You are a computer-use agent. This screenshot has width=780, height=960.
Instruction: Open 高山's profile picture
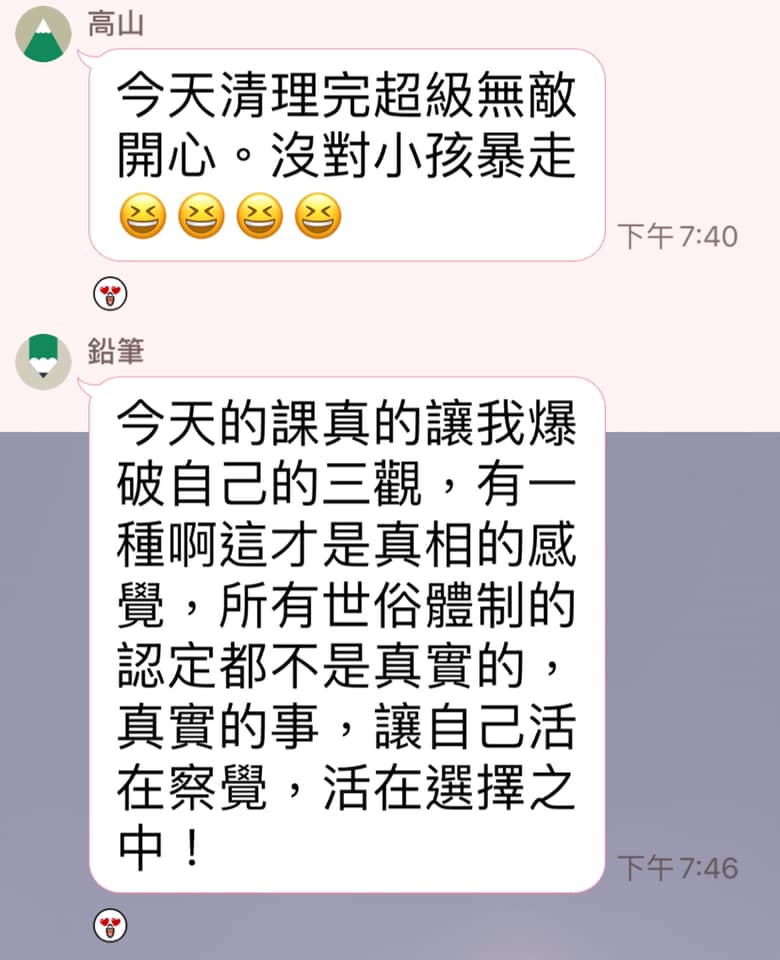point(43,34)
